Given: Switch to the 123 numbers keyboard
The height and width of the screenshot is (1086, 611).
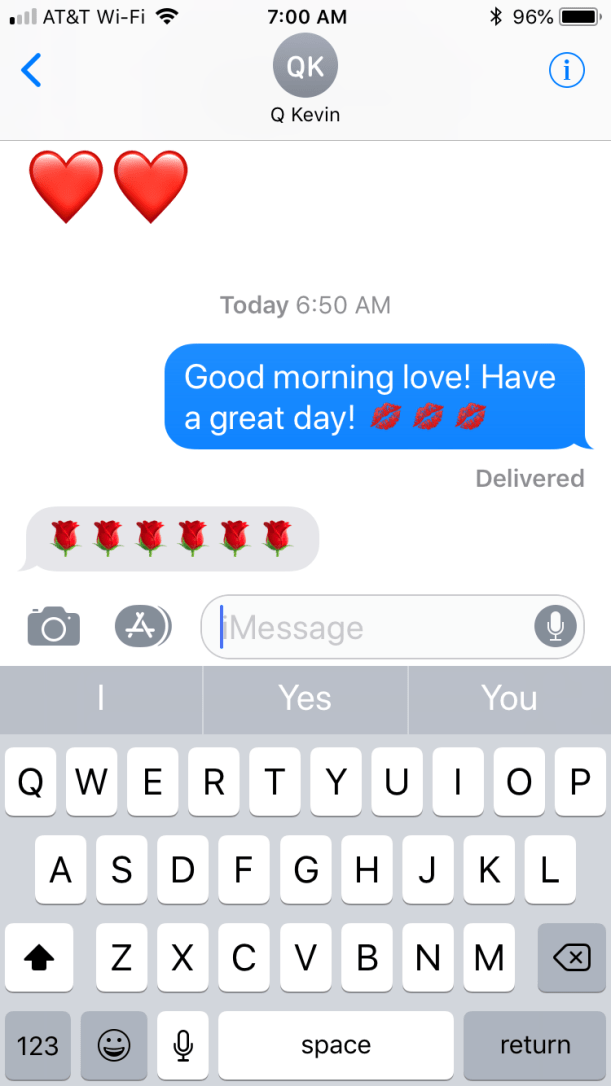Looking at the screenshot, I should click(38, 1045).
